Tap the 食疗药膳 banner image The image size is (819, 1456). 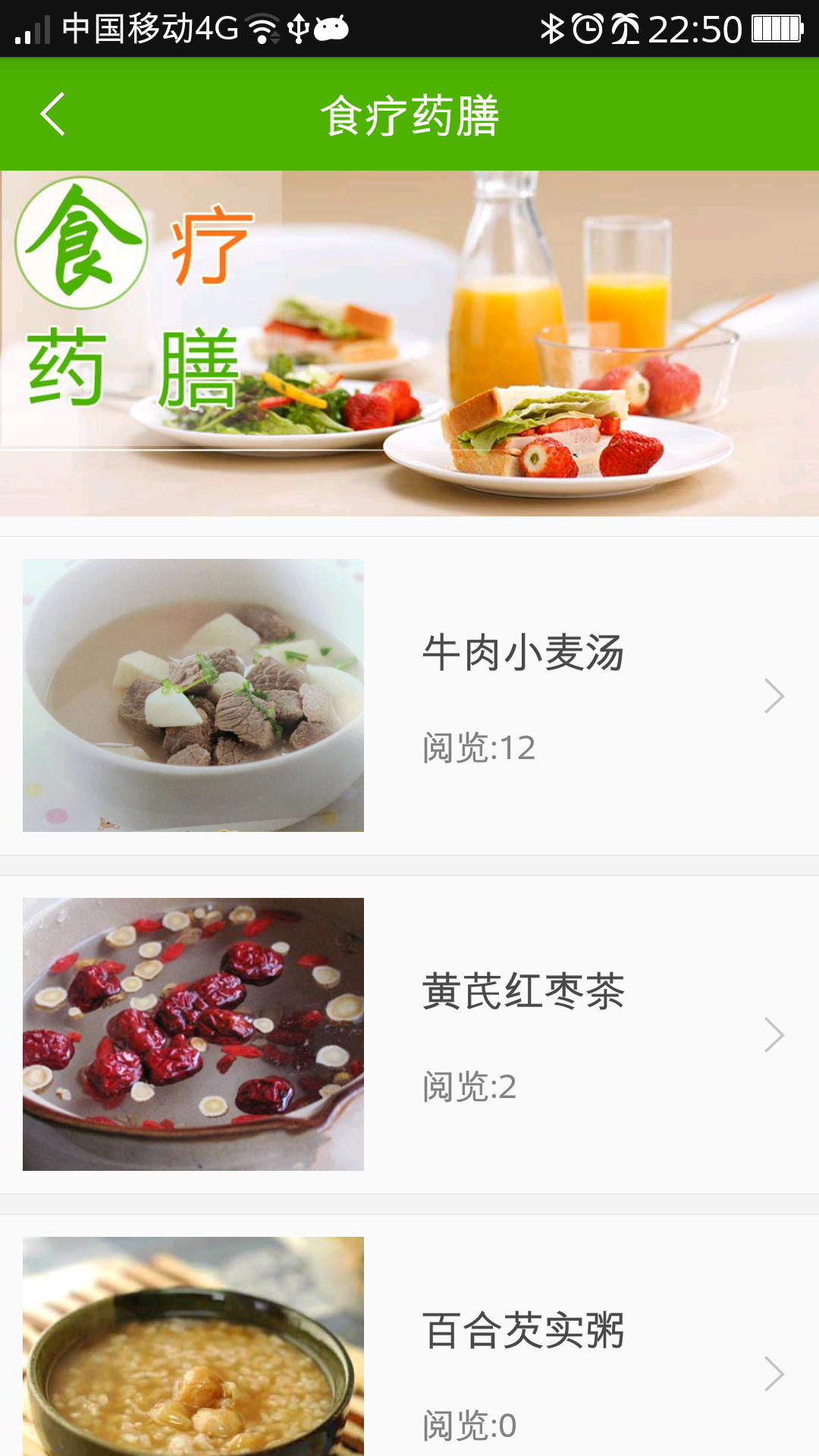409,344
